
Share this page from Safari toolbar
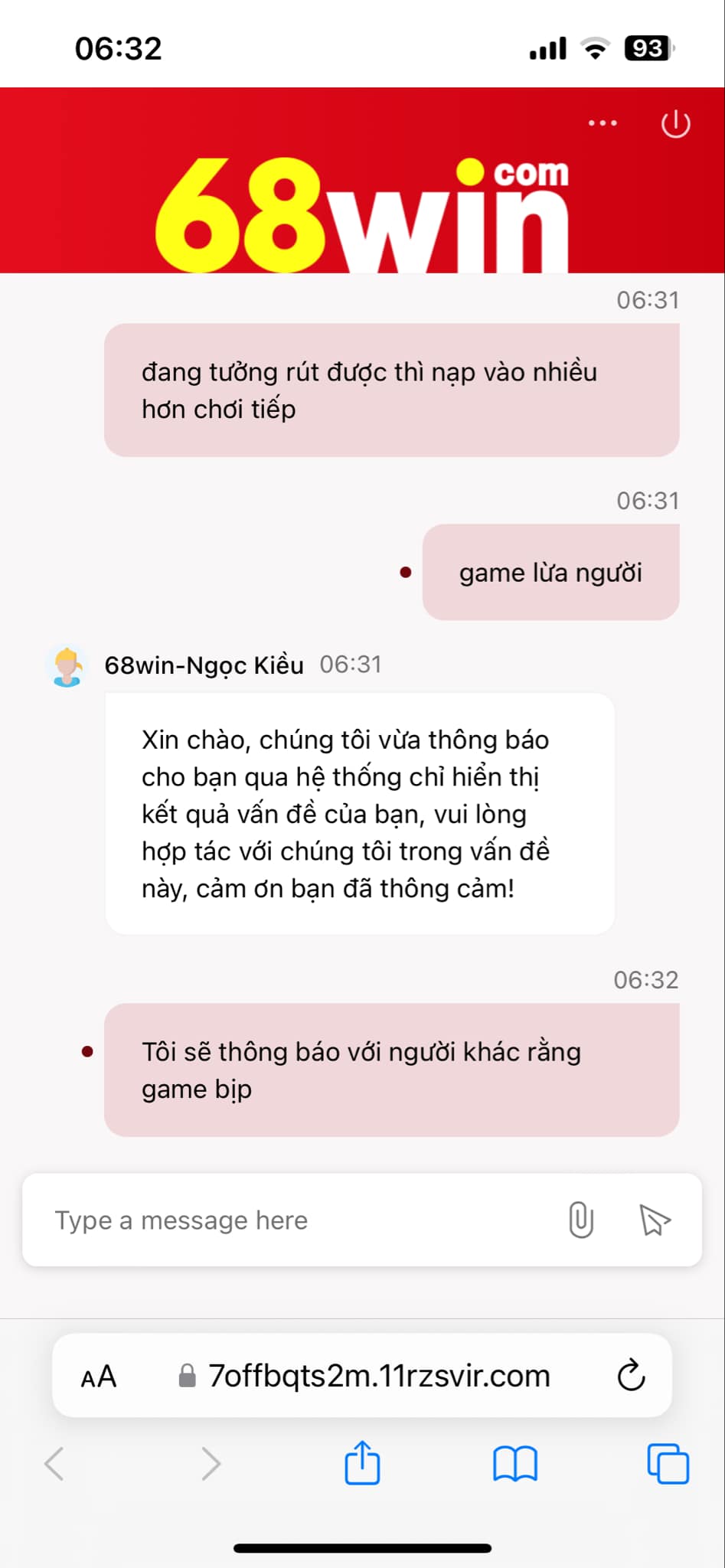[x=362, y=1463]
